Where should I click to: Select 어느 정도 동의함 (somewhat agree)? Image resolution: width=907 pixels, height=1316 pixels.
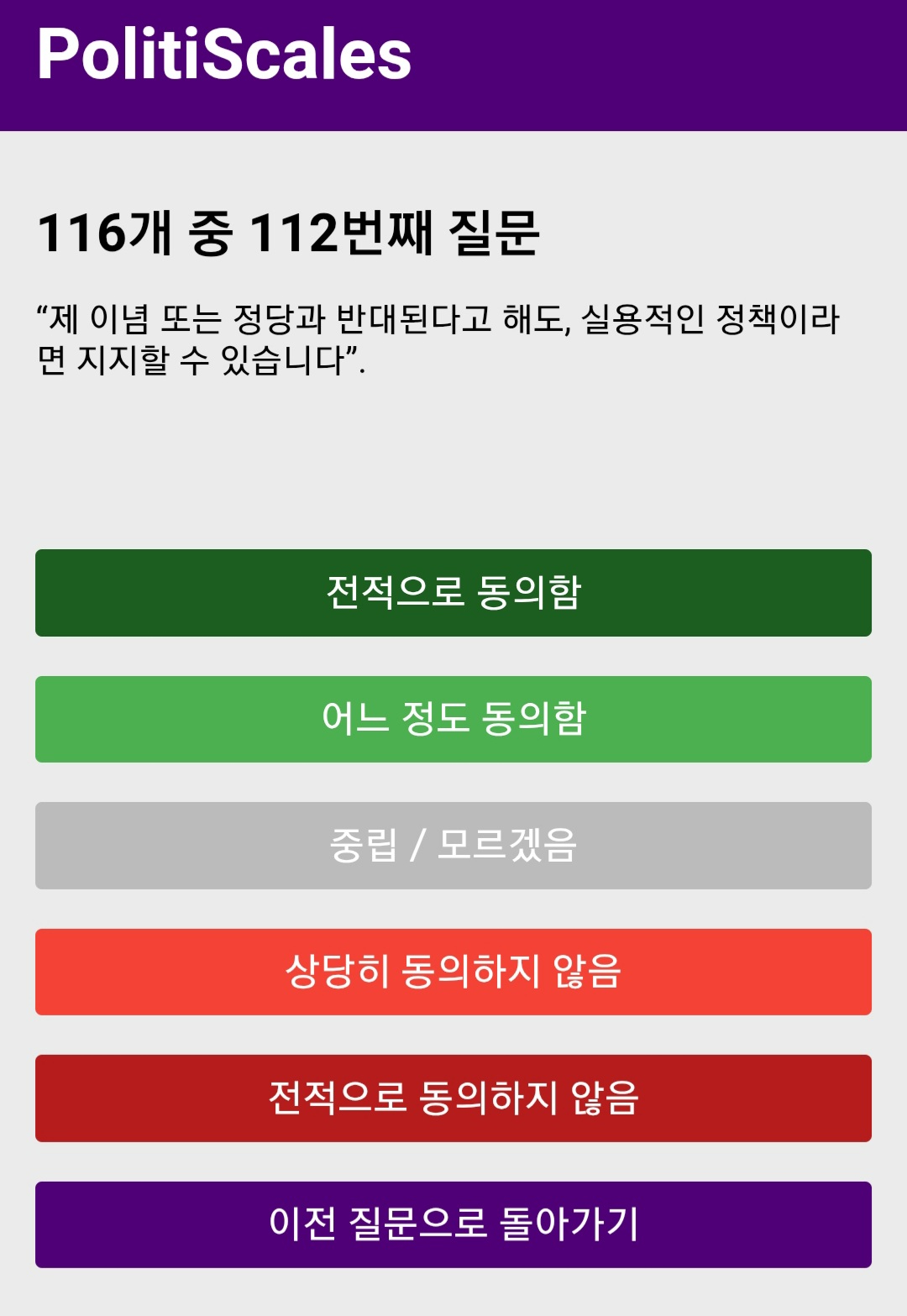click(x=453, y=720)
